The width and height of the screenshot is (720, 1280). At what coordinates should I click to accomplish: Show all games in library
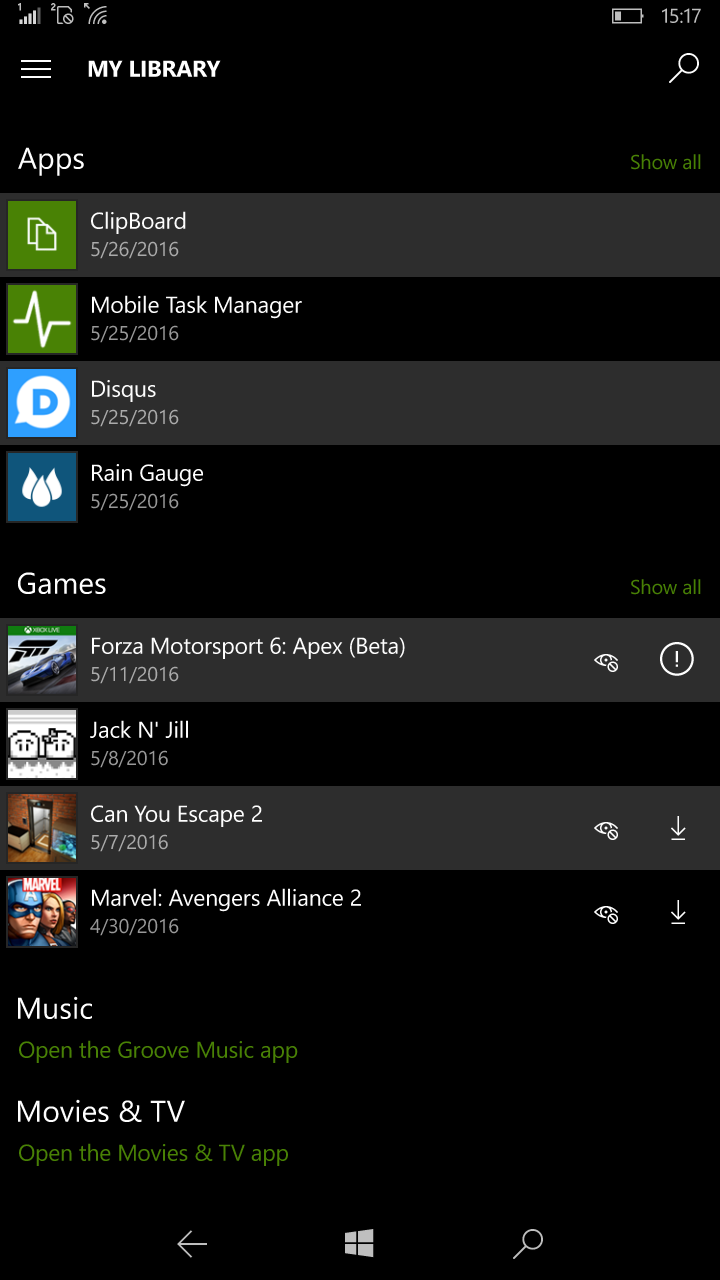coord(665,587)
